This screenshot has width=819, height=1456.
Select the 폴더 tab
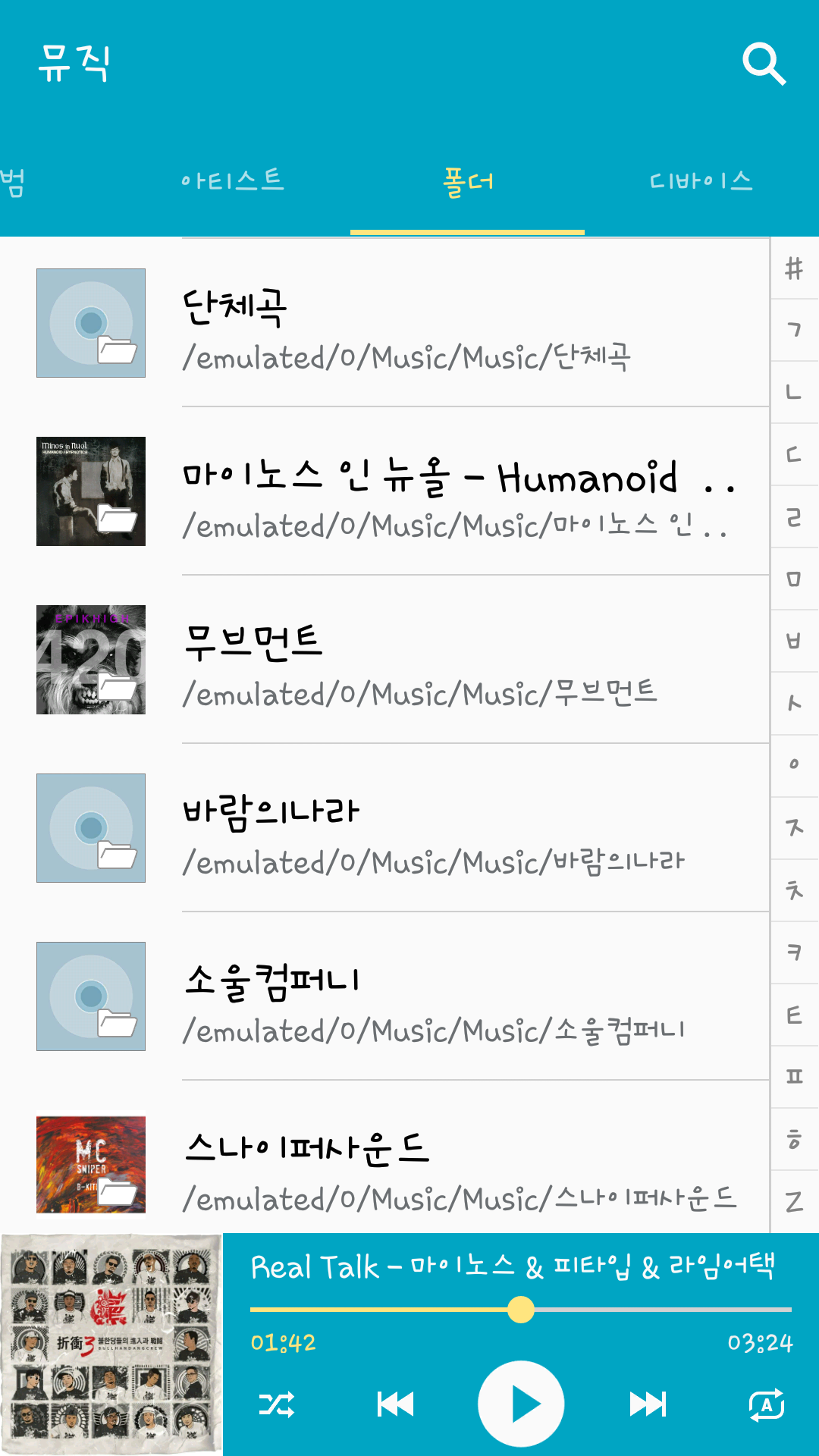[467, 180]
